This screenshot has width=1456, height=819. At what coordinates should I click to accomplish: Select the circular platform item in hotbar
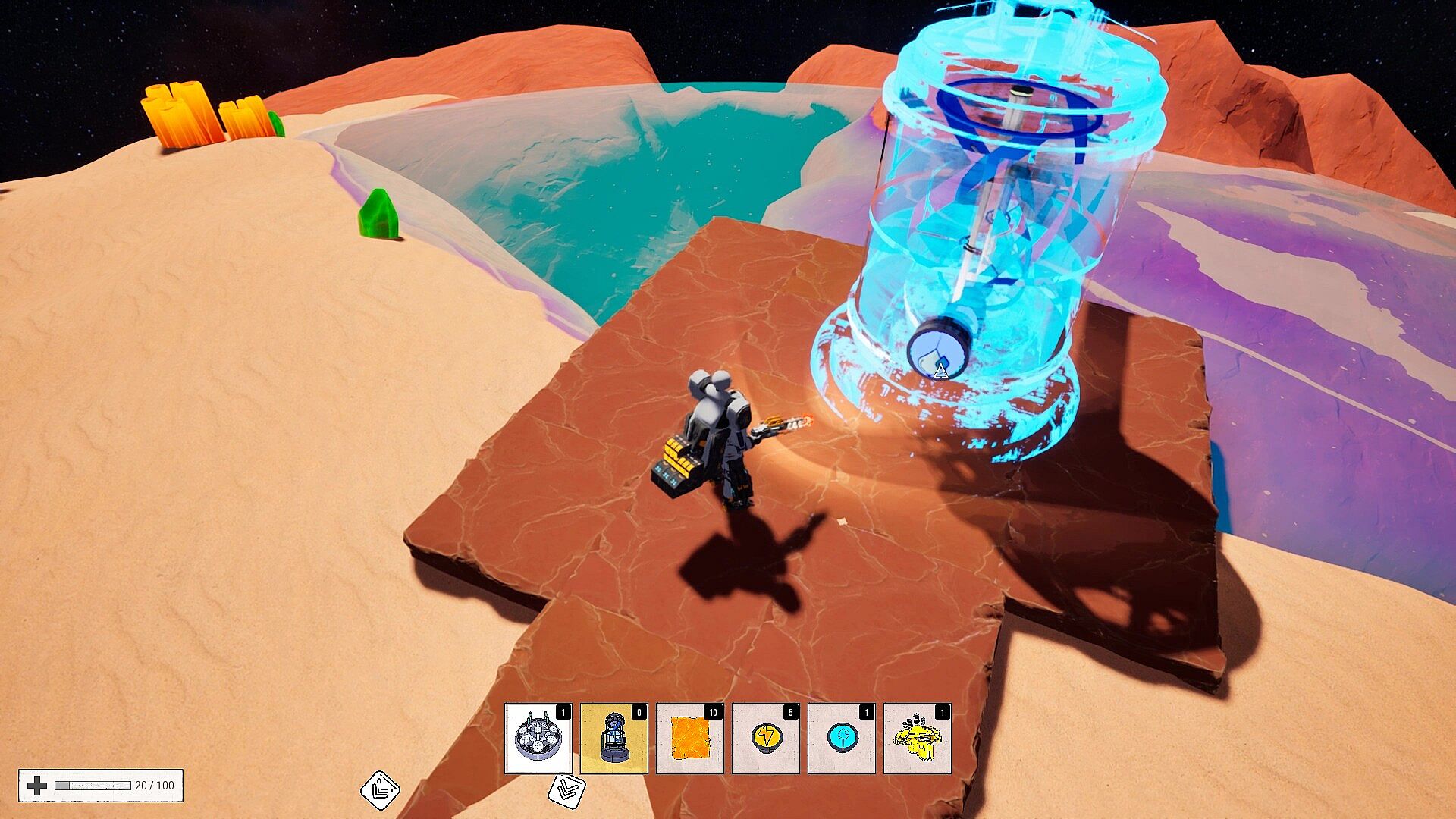[538, 738]
